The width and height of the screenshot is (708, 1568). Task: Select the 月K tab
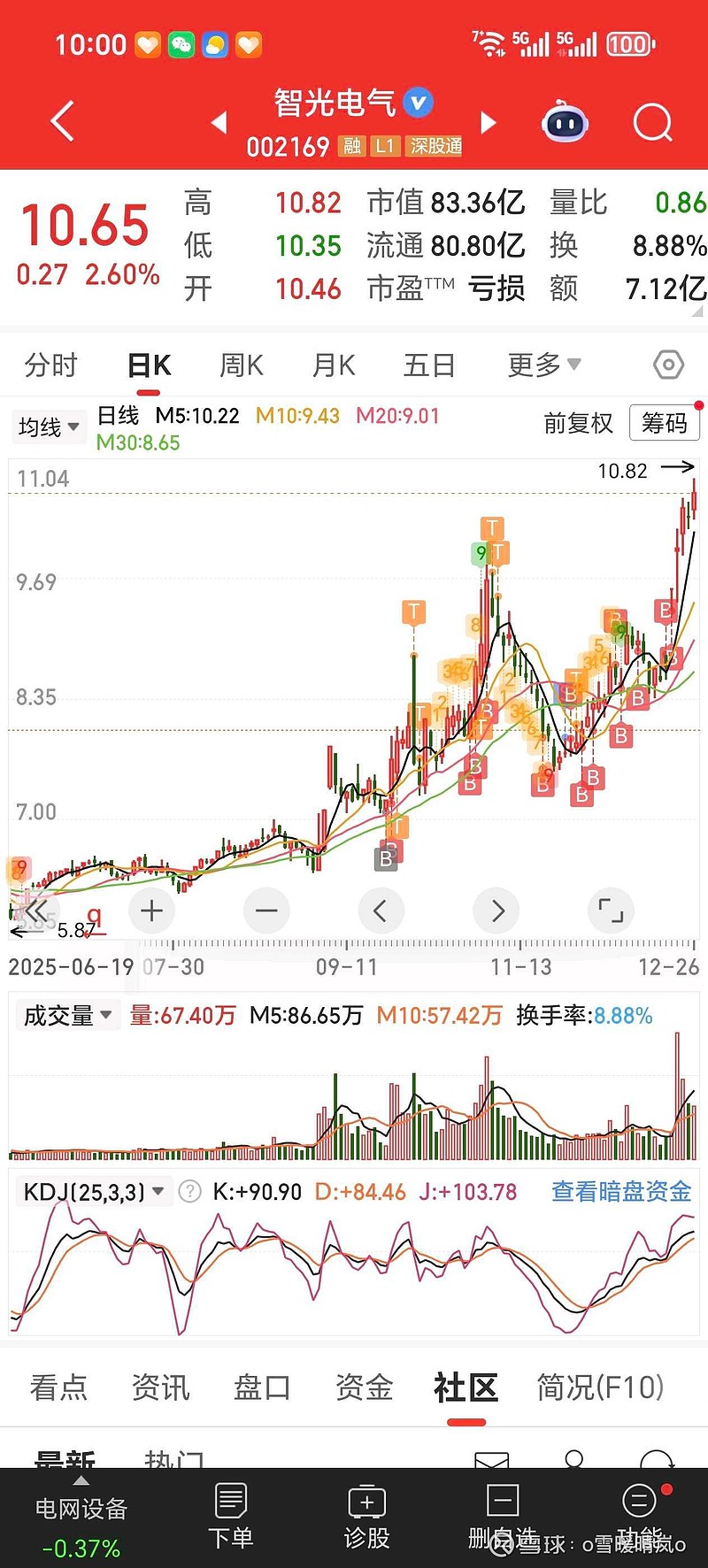334,365
